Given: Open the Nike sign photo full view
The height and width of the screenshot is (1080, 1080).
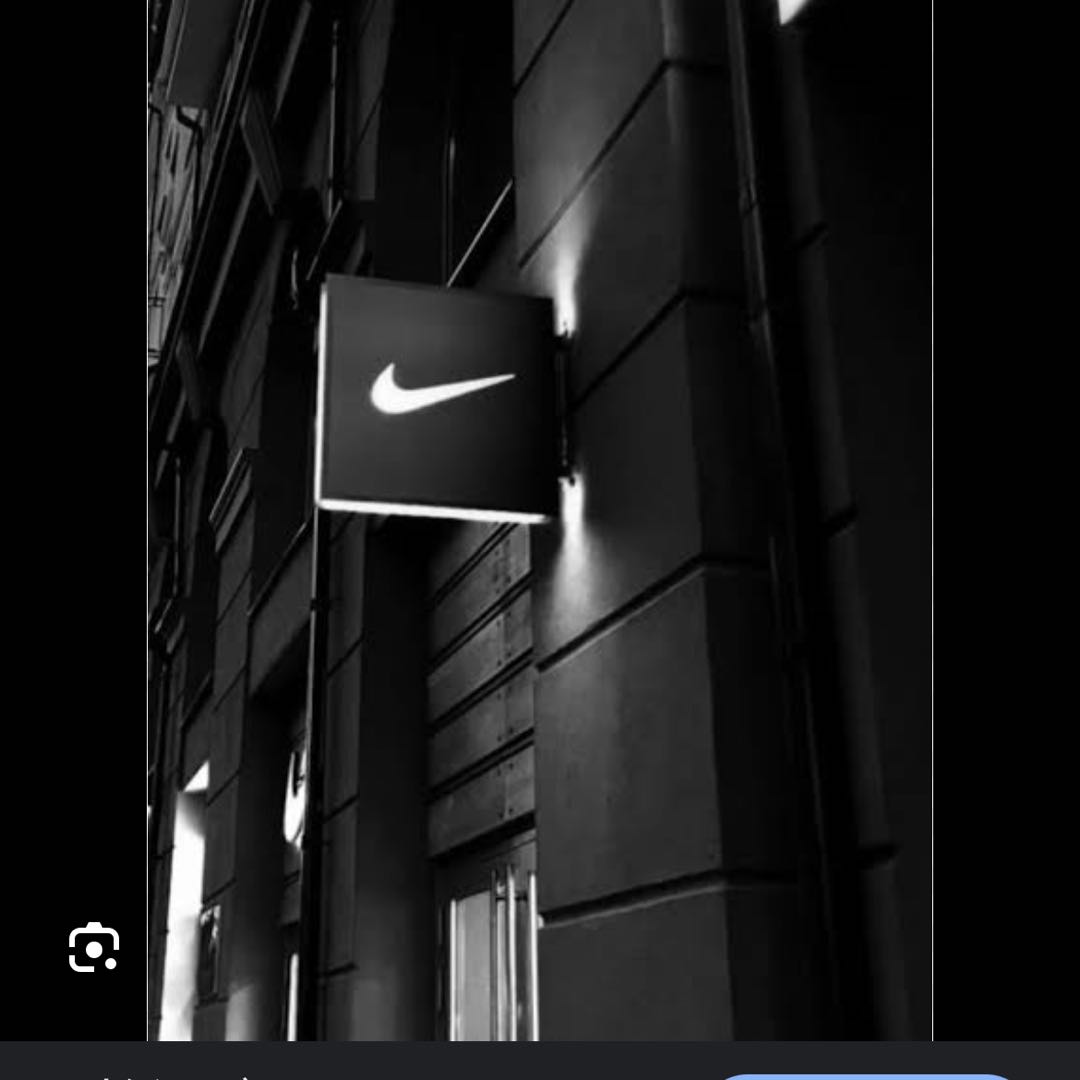Looking at the screenshot, I should (x=540, y=520).
